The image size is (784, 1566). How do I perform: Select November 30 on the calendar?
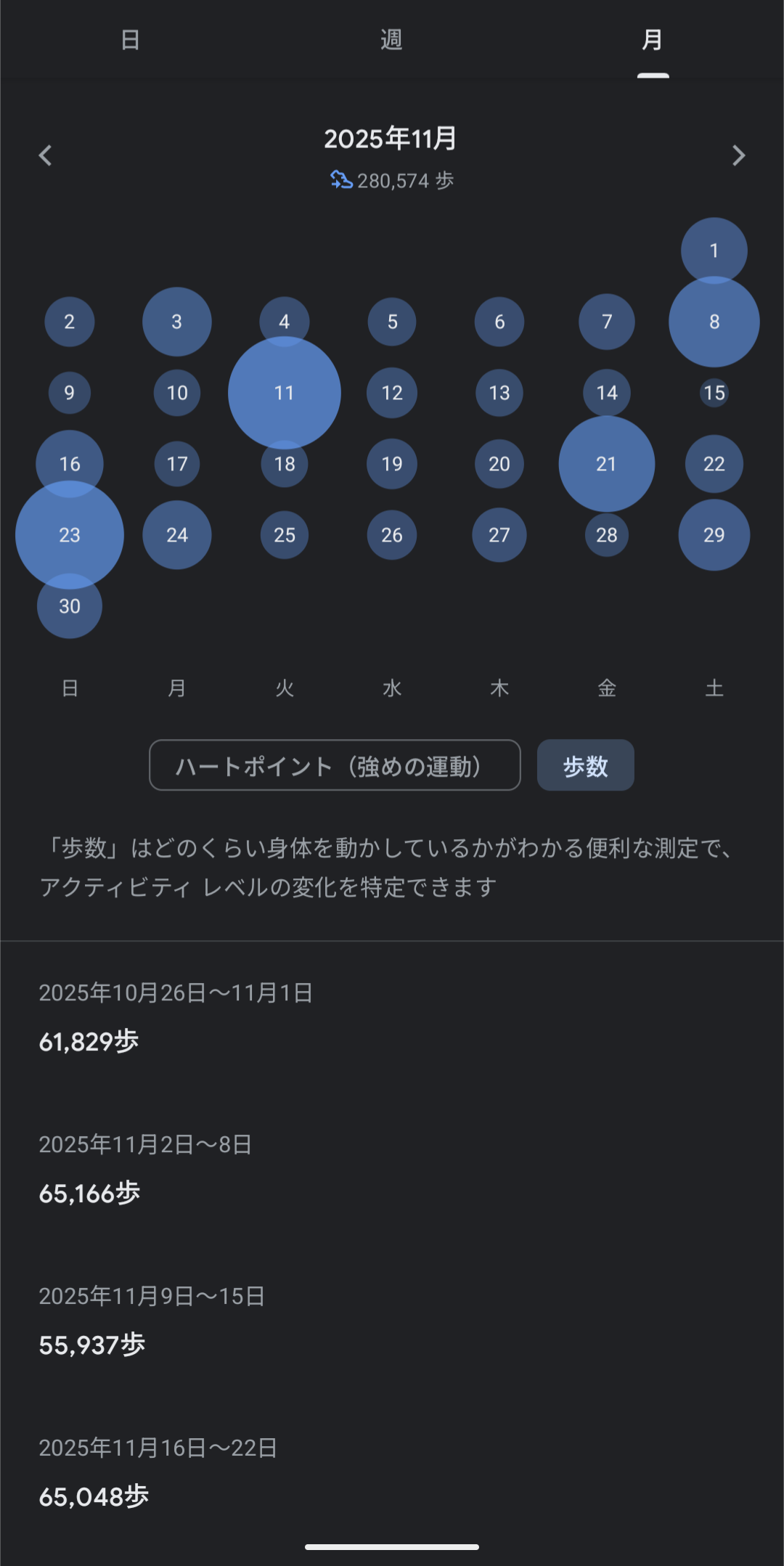click(69, 605)
